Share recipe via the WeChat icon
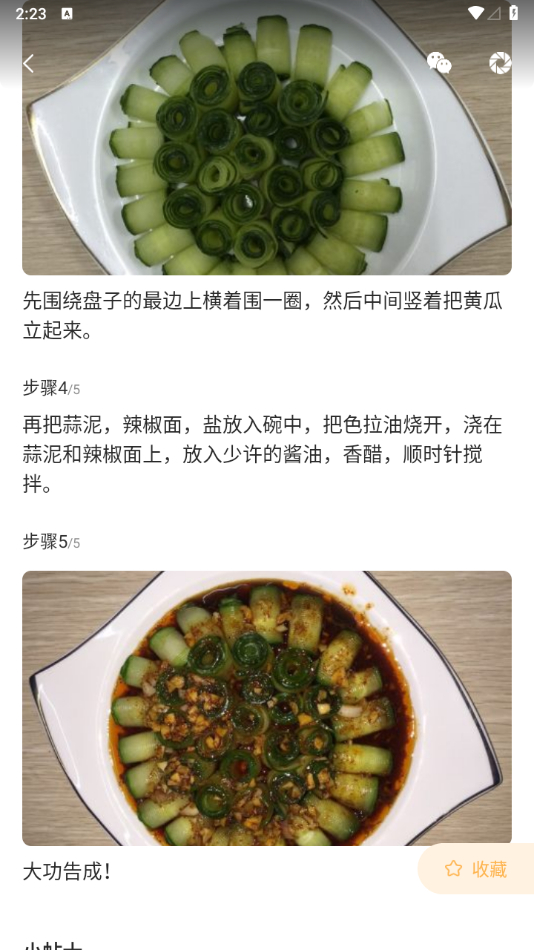534x950 pixels. pyautogui.click(x=439, y=63)
